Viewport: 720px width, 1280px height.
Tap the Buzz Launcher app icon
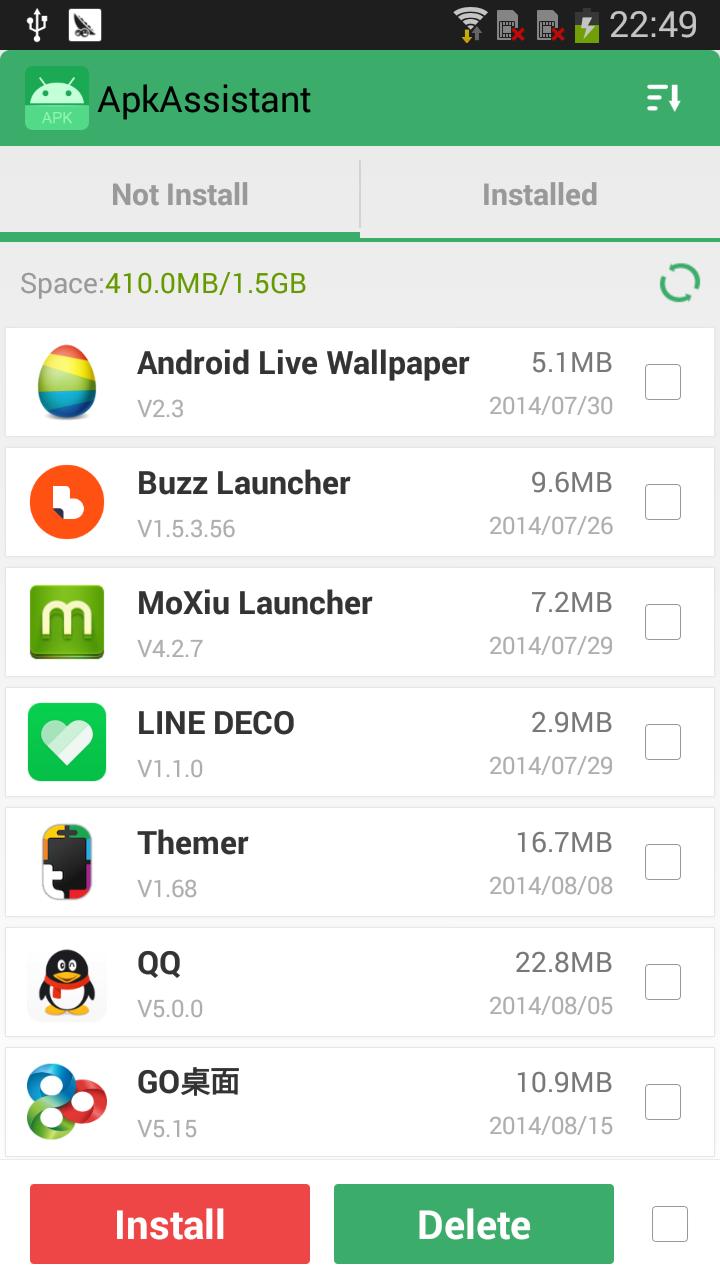click(67, 501)
